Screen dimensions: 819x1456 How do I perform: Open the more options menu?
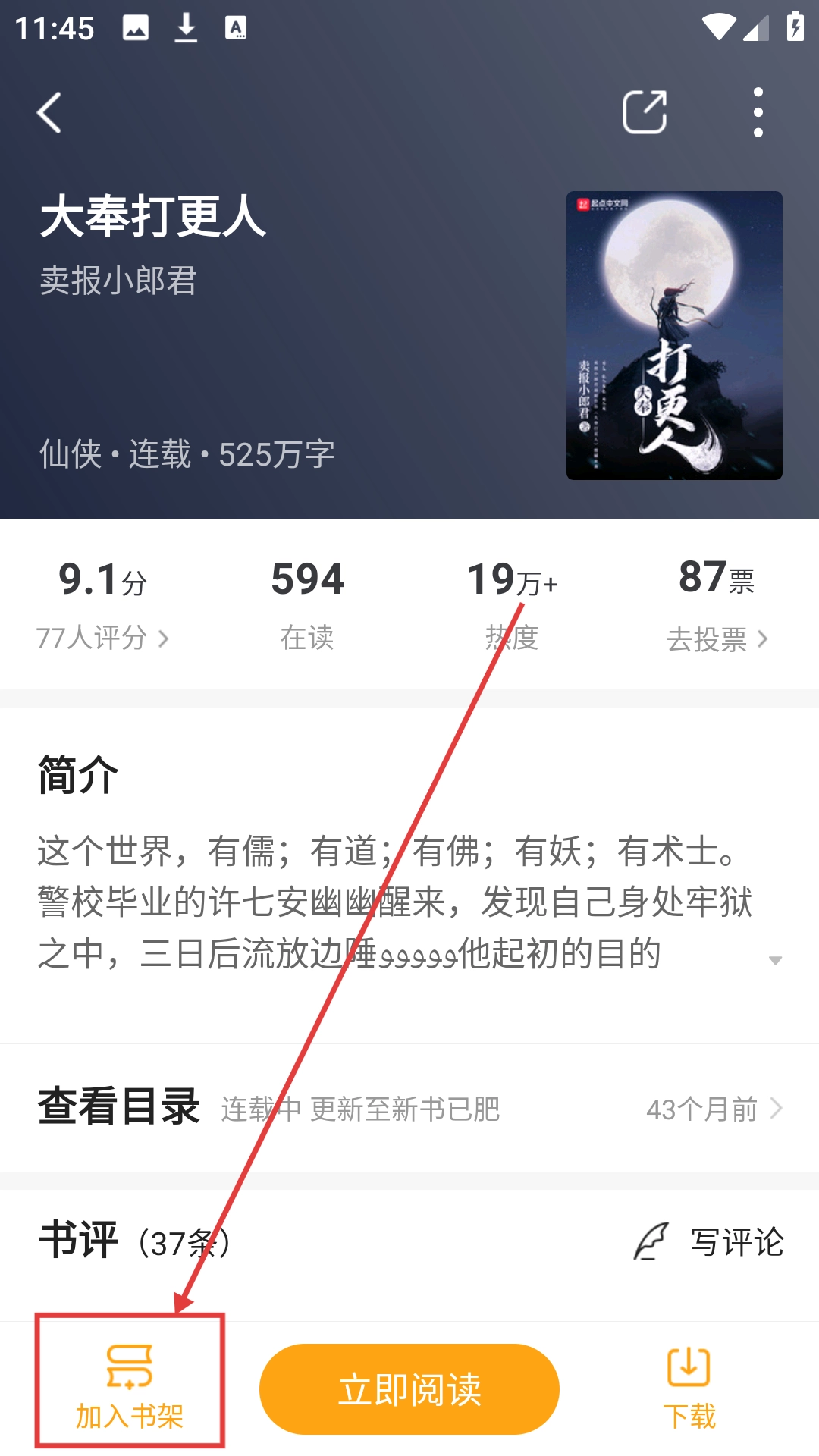(x=758, y=112)
